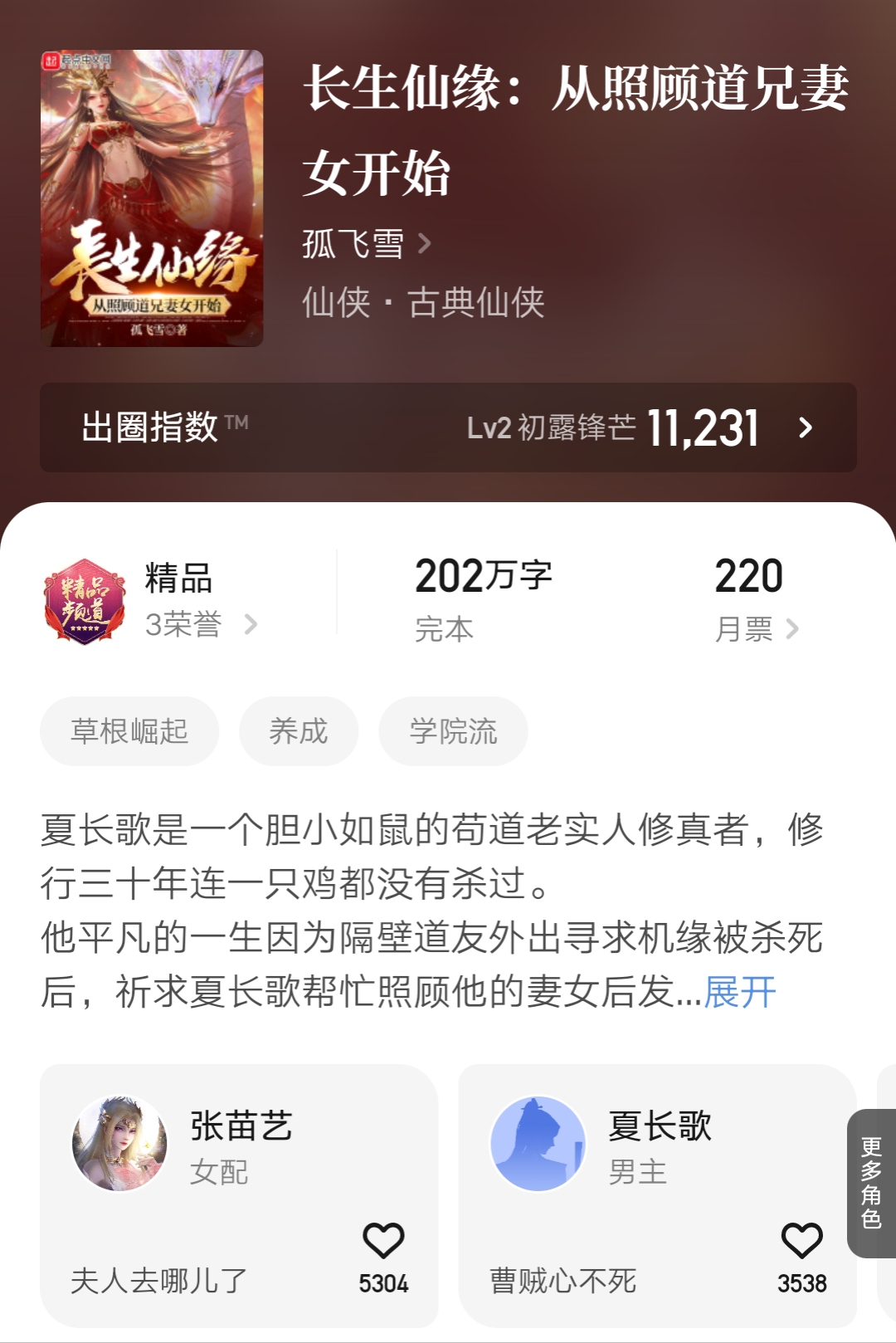Open the Lv2 初露锋芒 score details
The width and height of the screenshot is (896, 1343).
614,428
